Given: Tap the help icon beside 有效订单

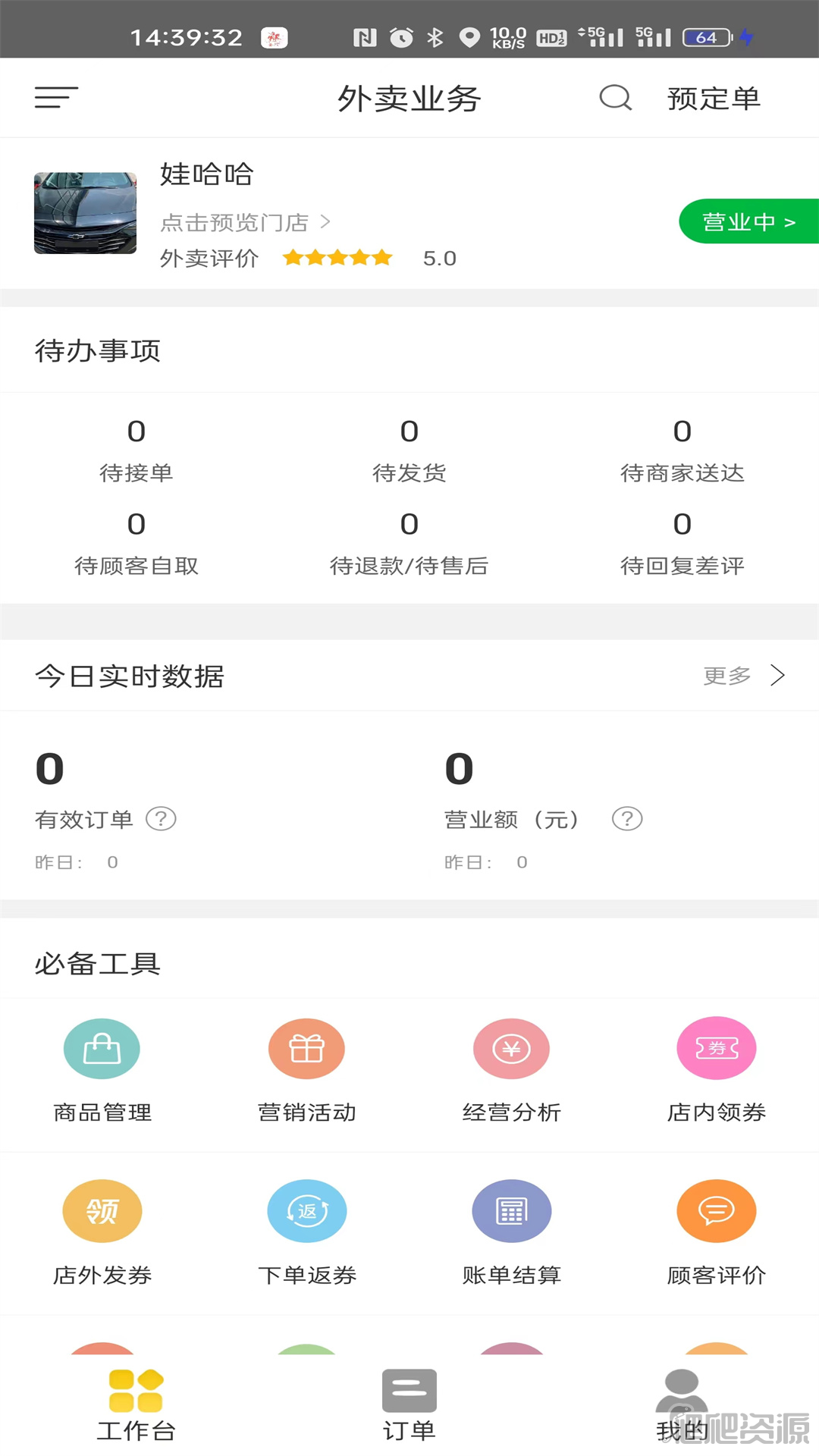Looking at the screenshot, I should (161, 819).
